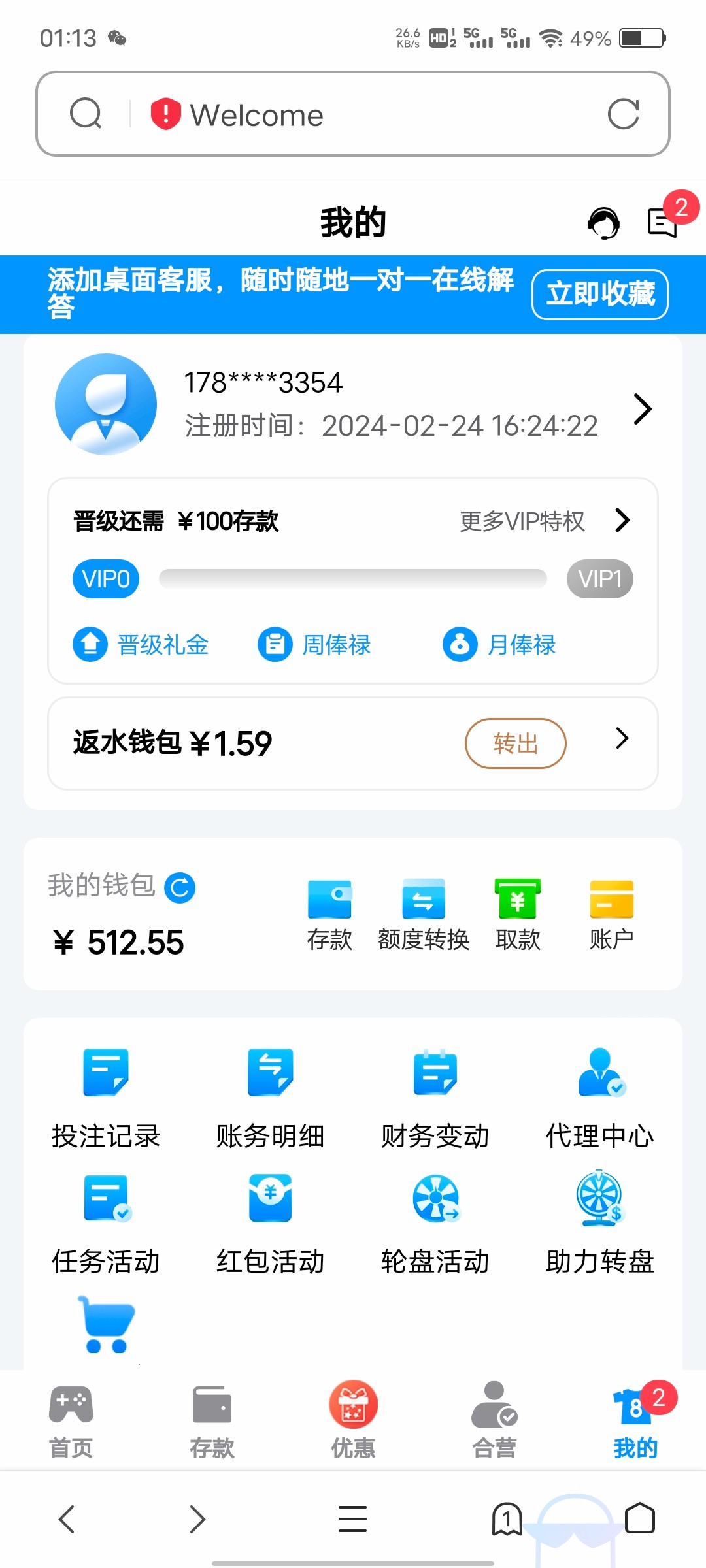Open 周俸禄 weekly reward

click(315, 645)
